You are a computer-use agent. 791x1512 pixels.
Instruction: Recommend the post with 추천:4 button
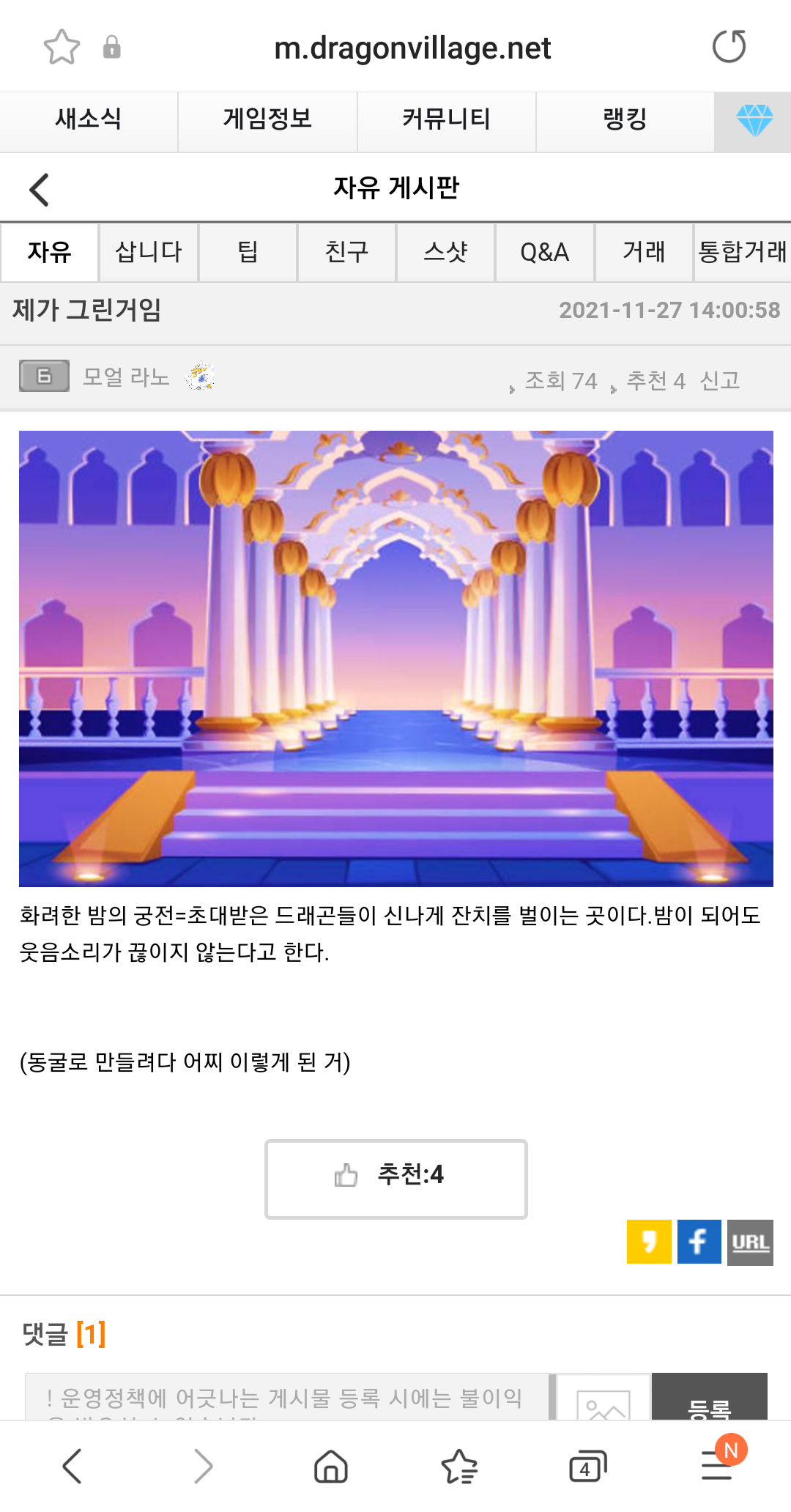coord(395,1178)
